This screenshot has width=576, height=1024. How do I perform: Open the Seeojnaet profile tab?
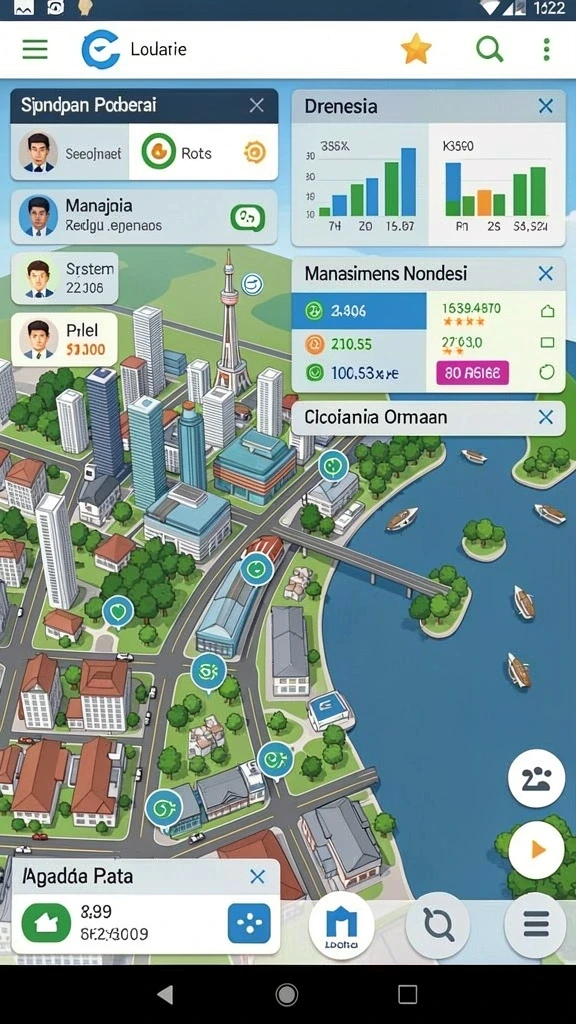coord(70,152)
